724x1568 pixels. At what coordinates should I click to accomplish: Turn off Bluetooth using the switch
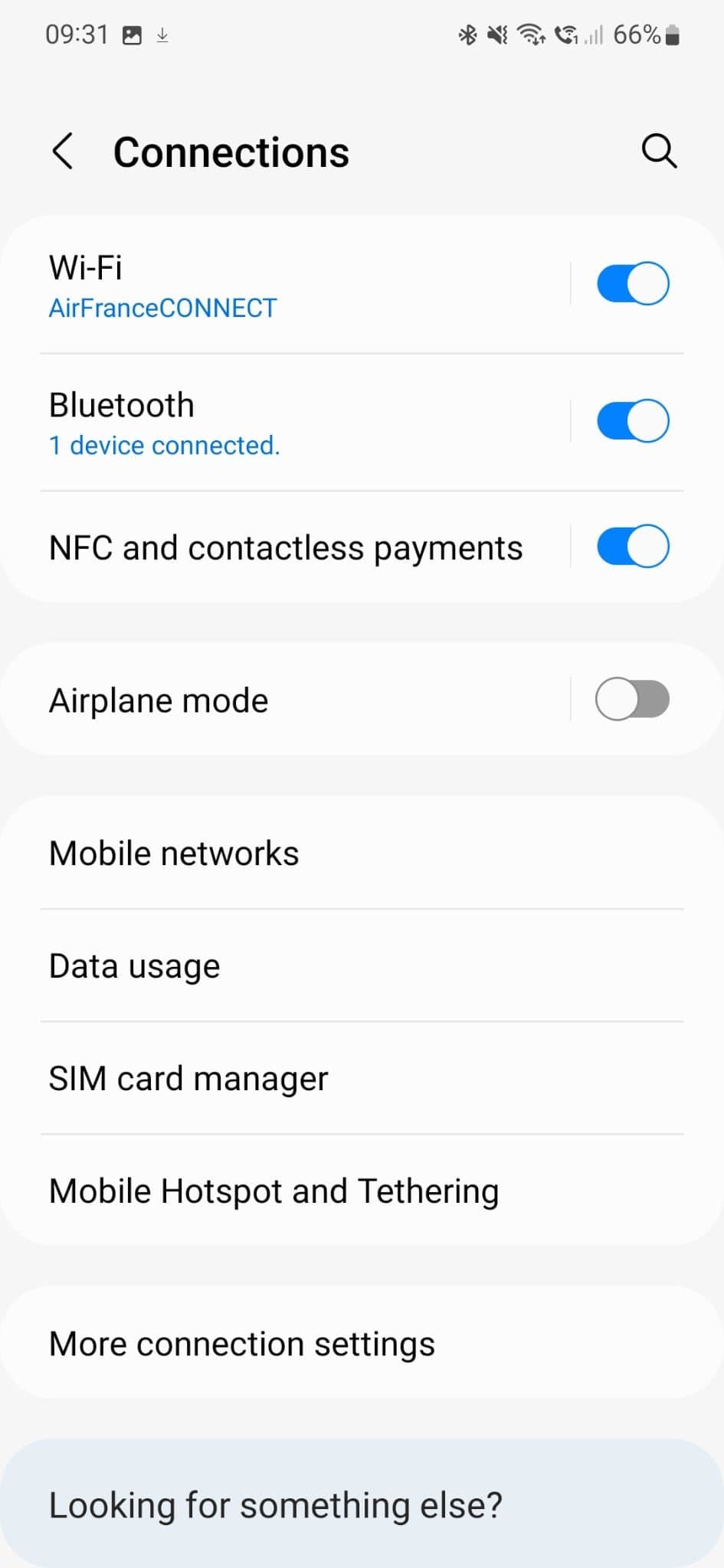tap(631, 420)
